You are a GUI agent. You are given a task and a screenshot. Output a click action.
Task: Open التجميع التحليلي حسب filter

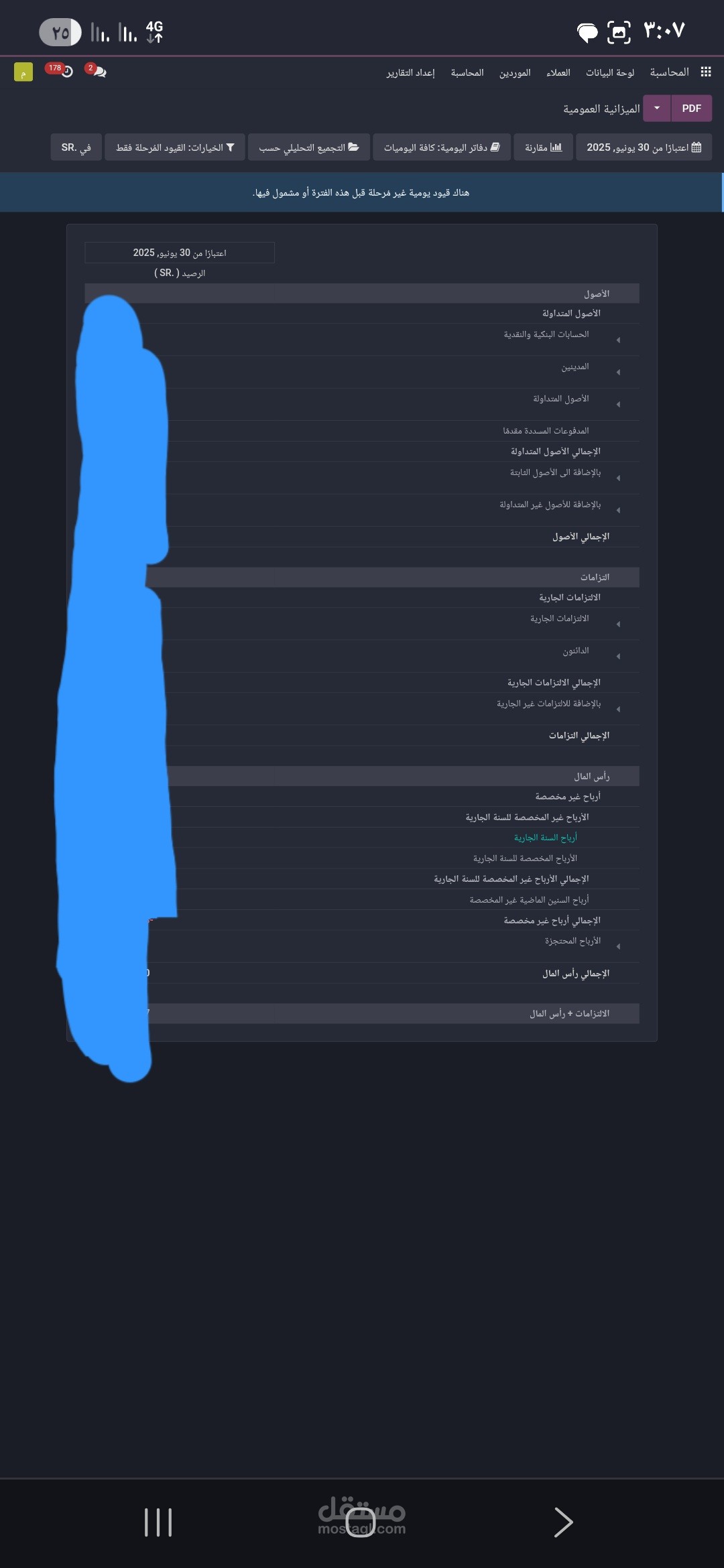309,147
